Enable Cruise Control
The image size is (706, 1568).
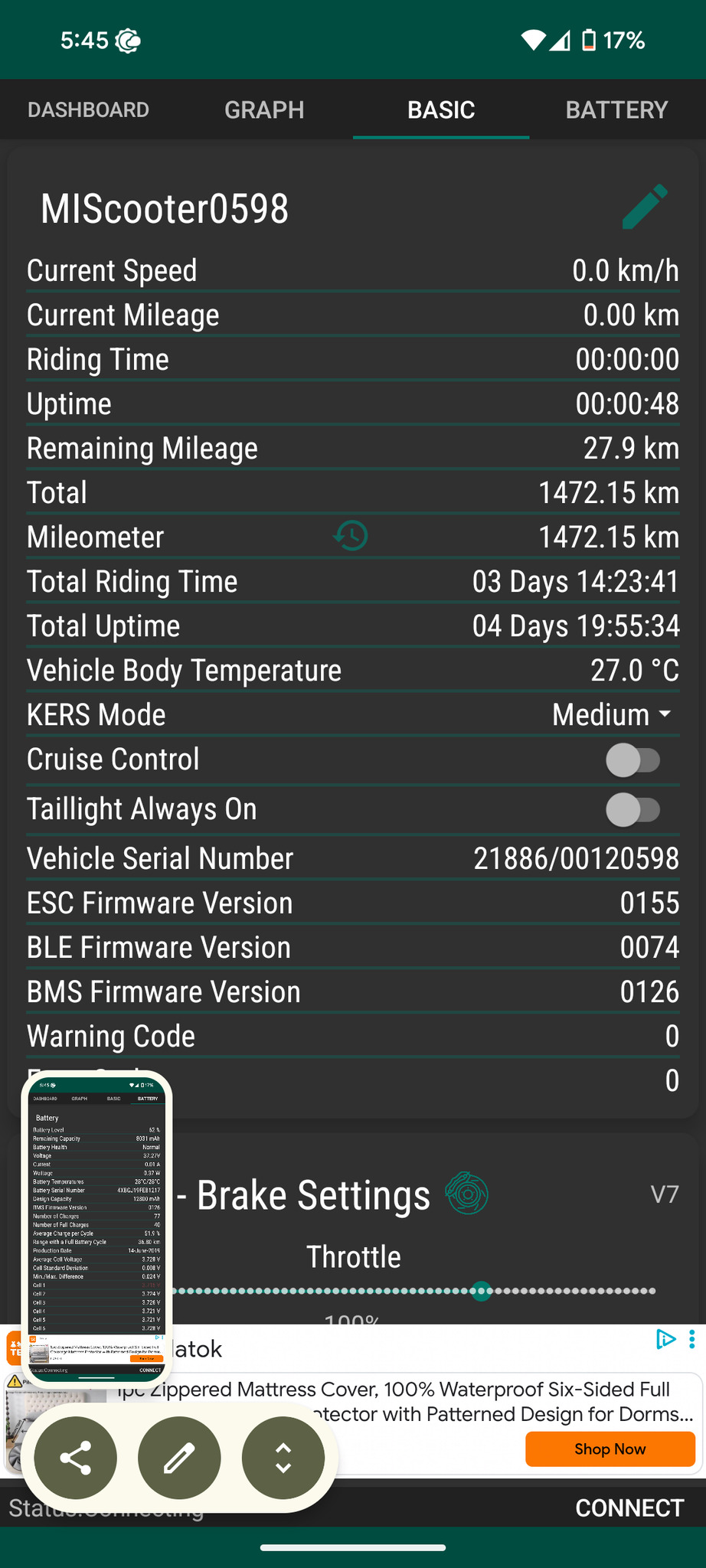(x=632, y=760)
